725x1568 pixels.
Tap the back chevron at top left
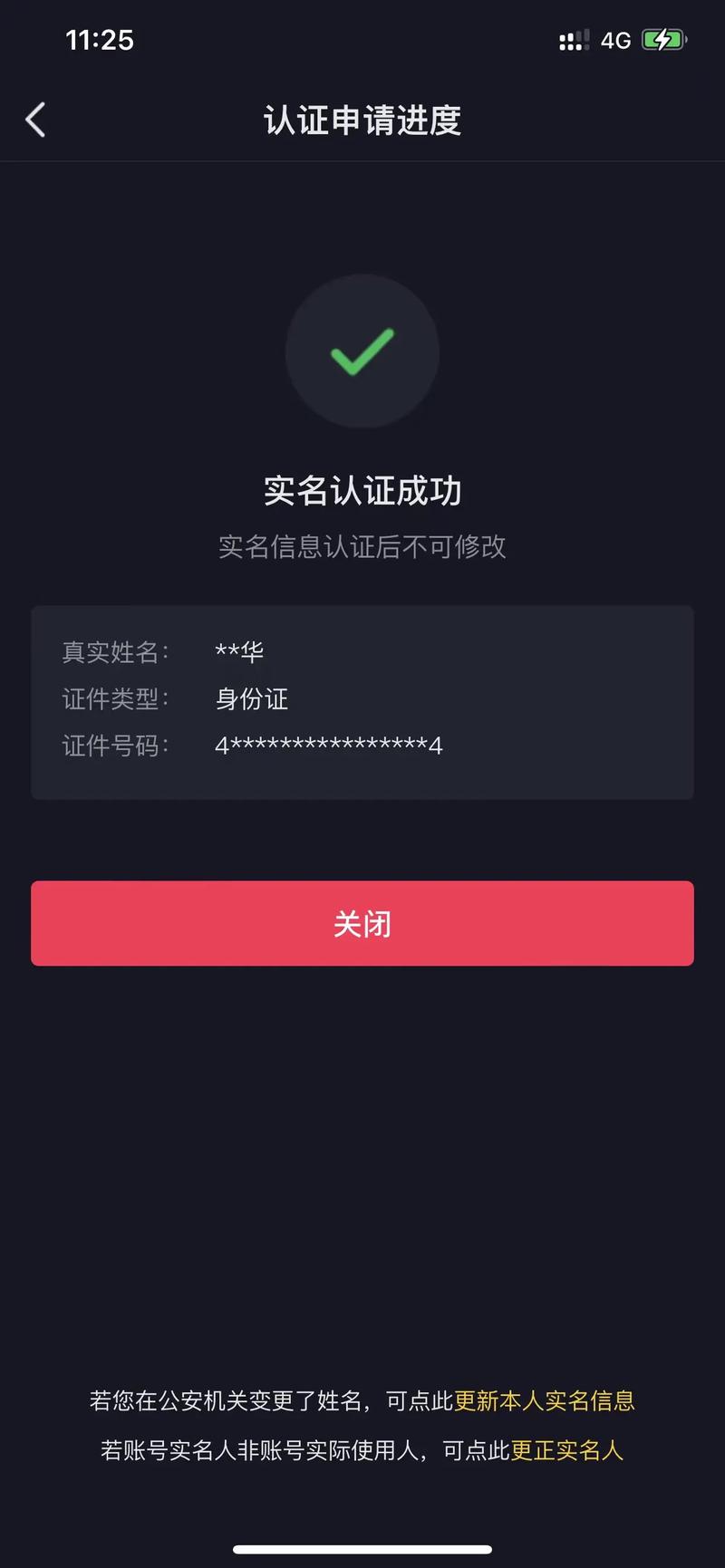pos(35,119)
